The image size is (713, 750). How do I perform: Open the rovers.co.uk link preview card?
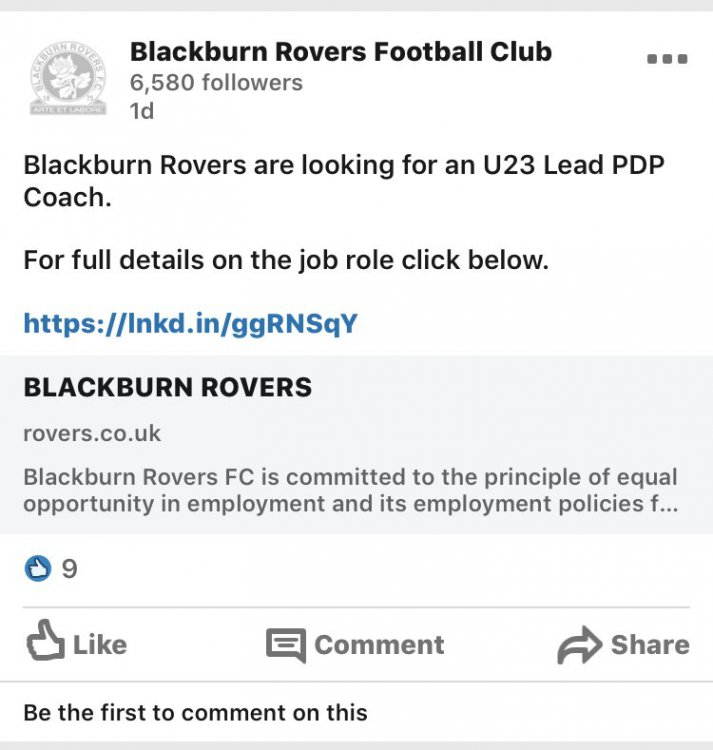[356, 444]
